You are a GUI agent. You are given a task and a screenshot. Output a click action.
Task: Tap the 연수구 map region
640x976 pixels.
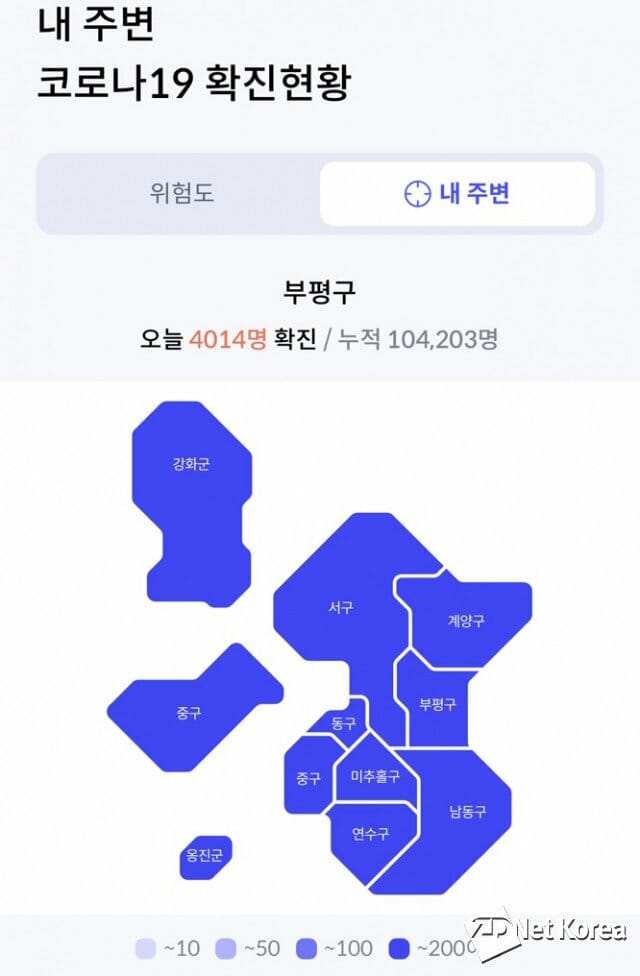coord(370,833)
